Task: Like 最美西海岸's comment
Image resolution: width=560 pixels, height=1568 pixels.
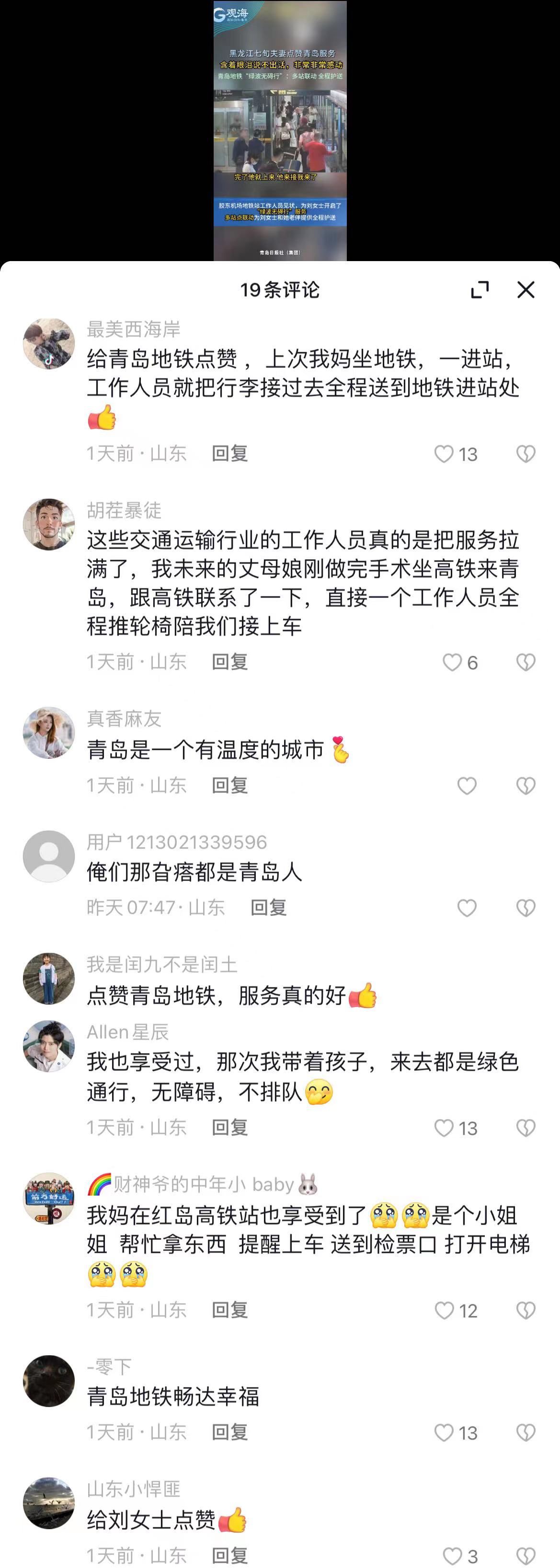Action: click(x=445, y=454)
